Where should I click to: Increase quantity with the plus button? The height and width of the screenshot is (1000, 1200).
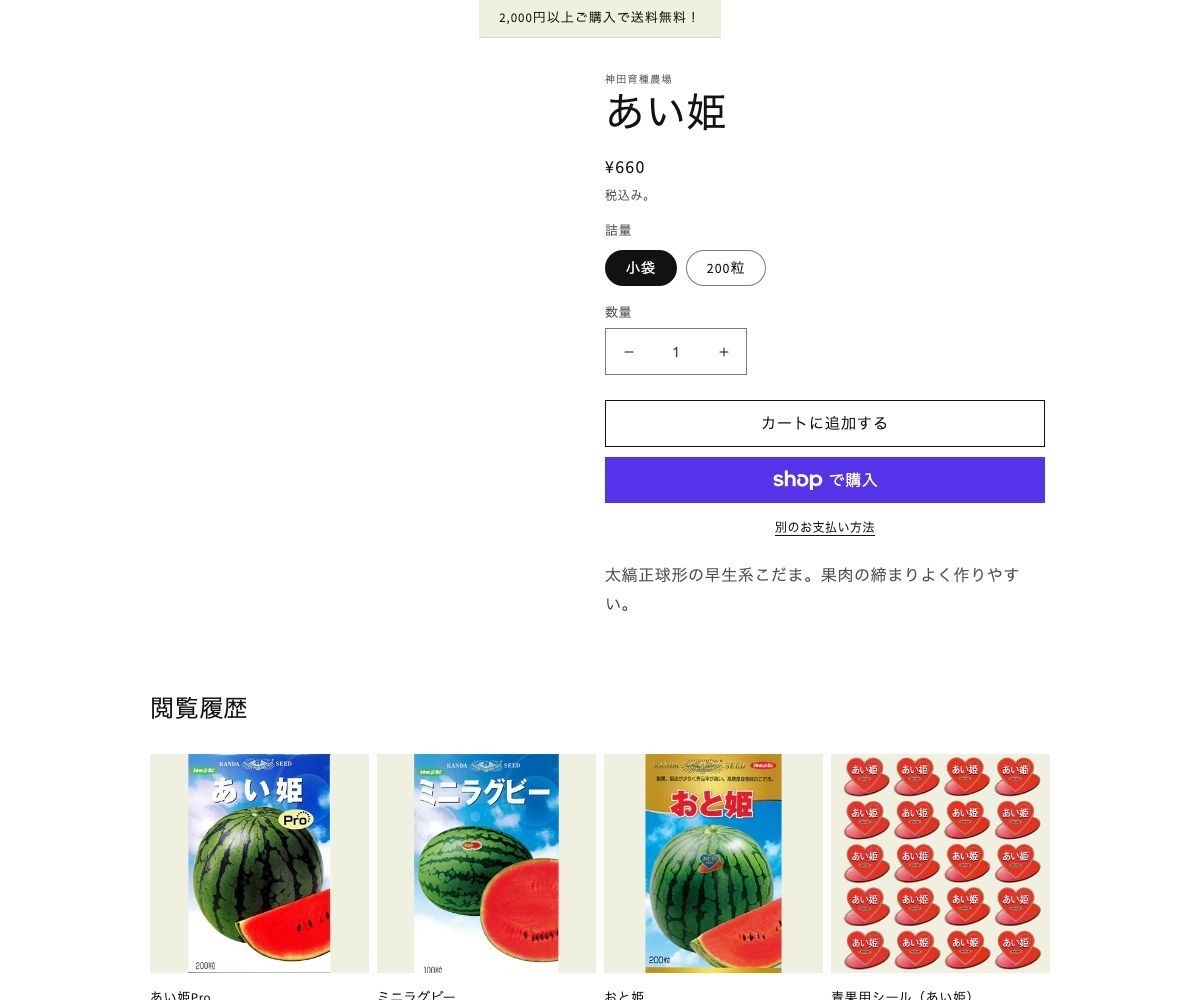[x=724, y=352]
